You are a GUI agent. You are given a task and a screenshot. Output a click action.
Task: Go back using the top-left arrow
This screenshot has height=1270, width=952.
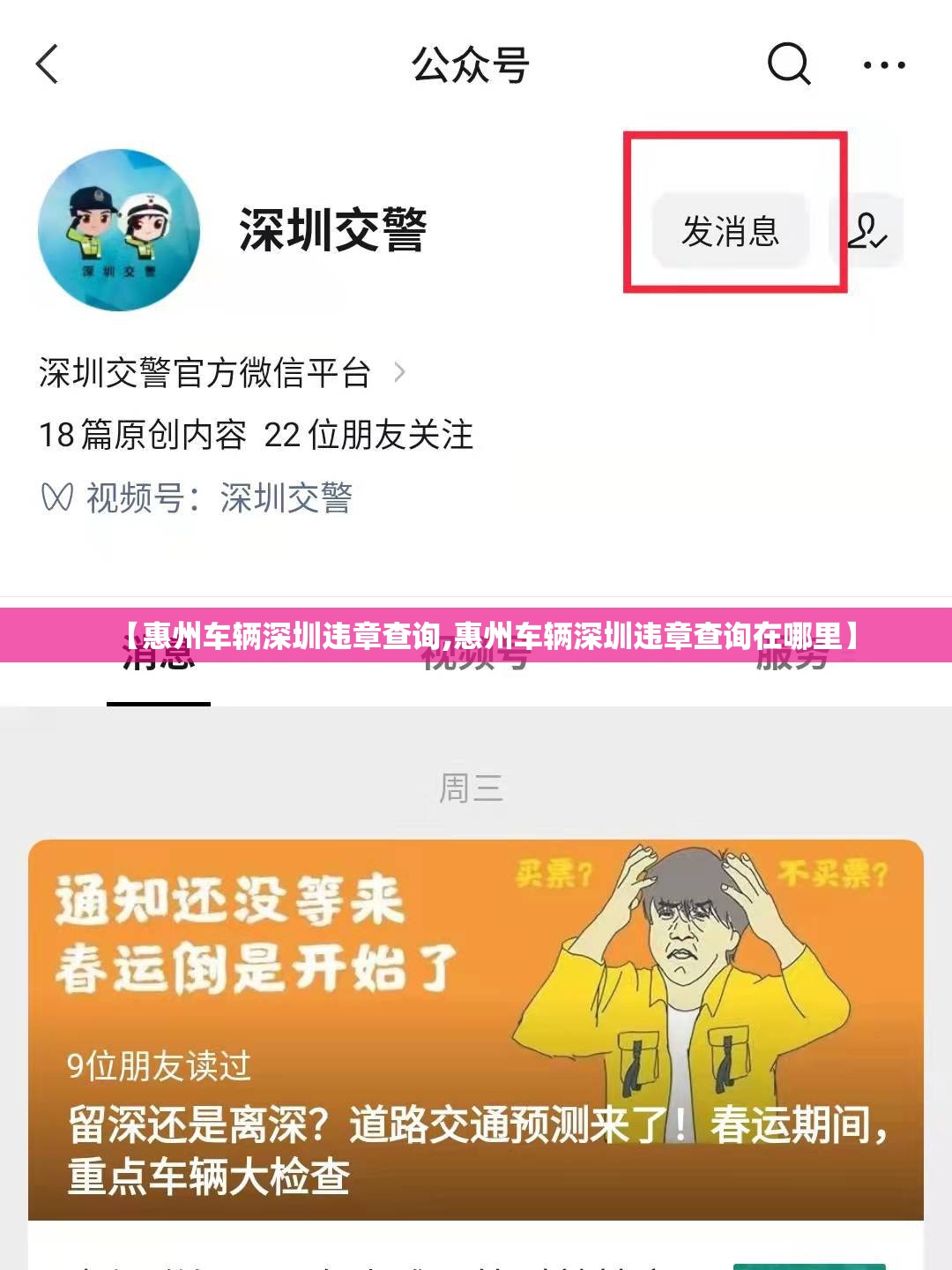[x=48, y=64]
